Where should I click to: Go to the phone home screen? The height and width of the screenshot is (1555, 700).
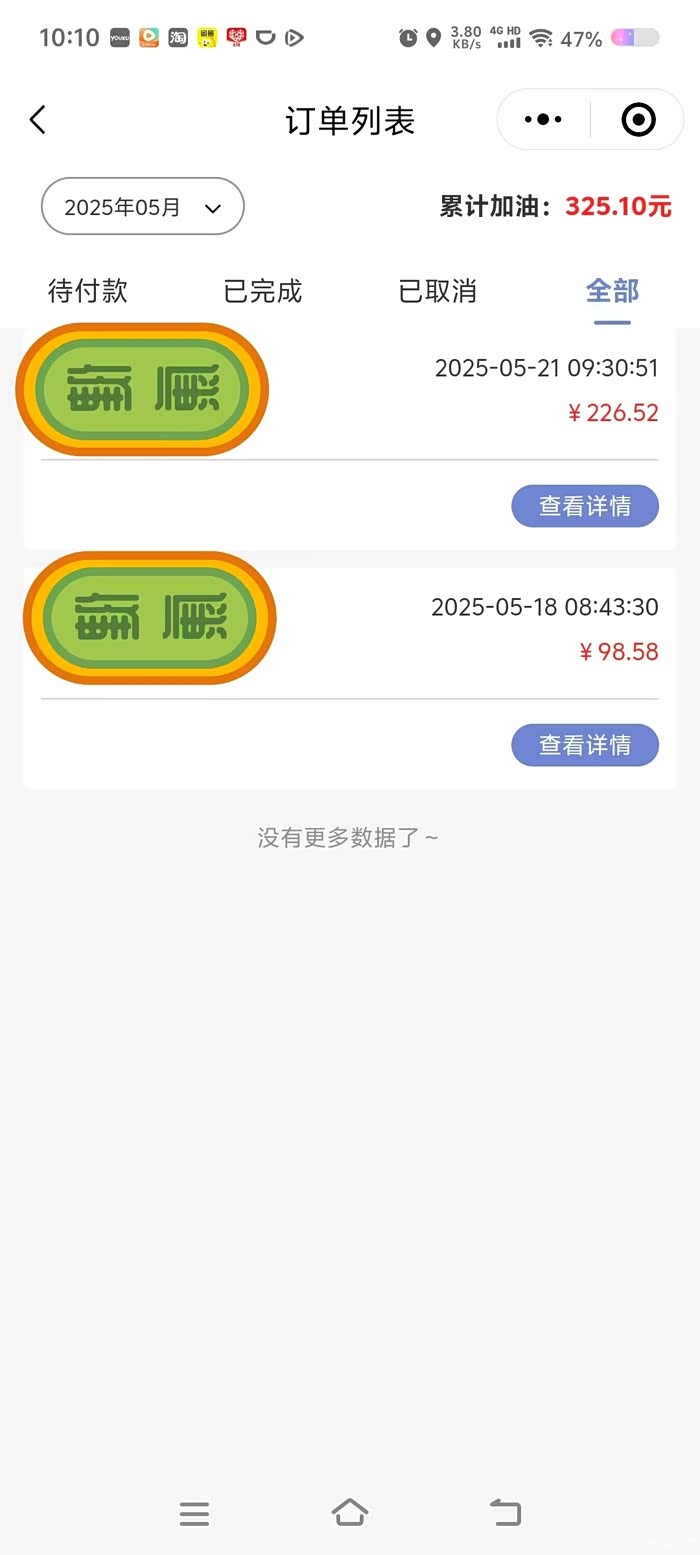click(350, 1512)
